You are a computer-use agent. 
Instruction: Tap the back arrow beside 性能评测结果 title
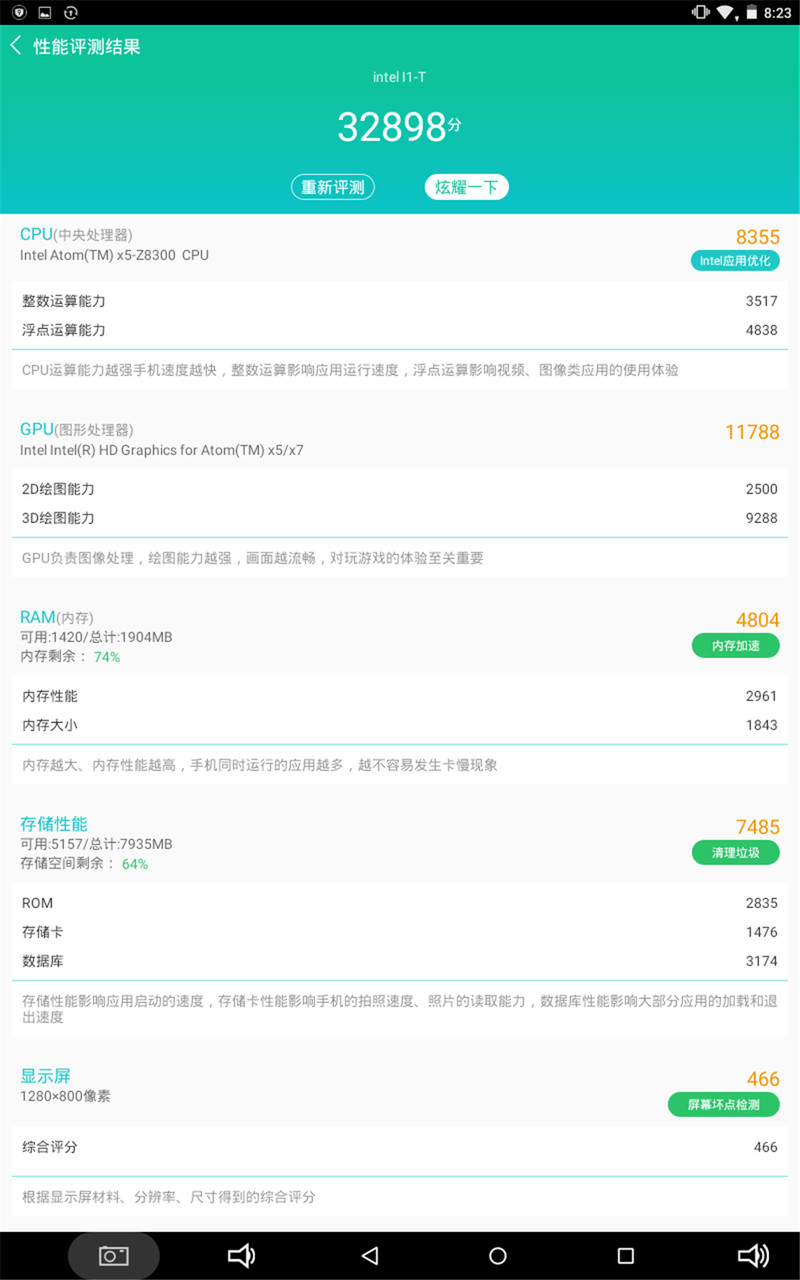point(17,45)
